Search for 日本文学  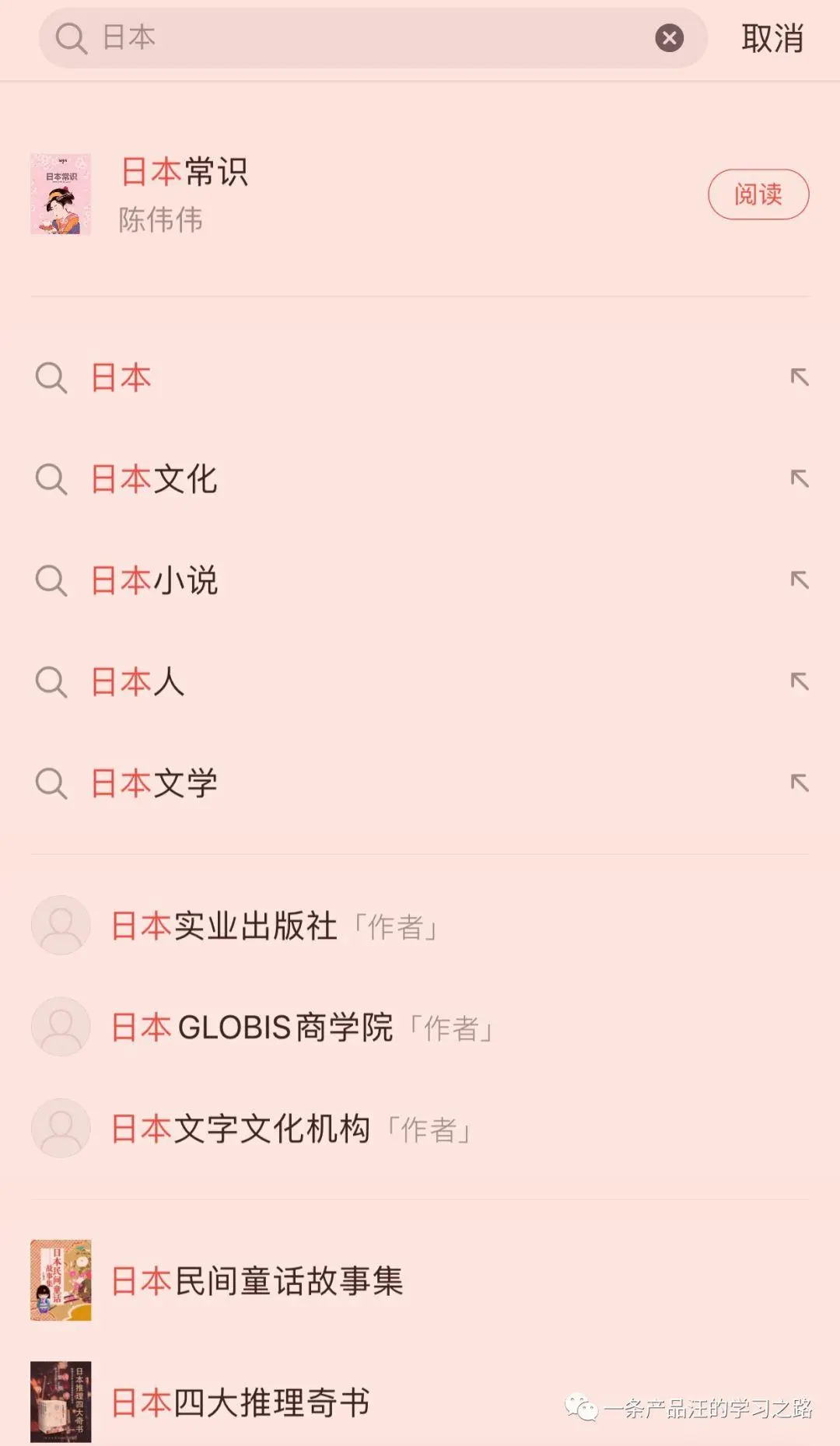click(x=154, y=783)
